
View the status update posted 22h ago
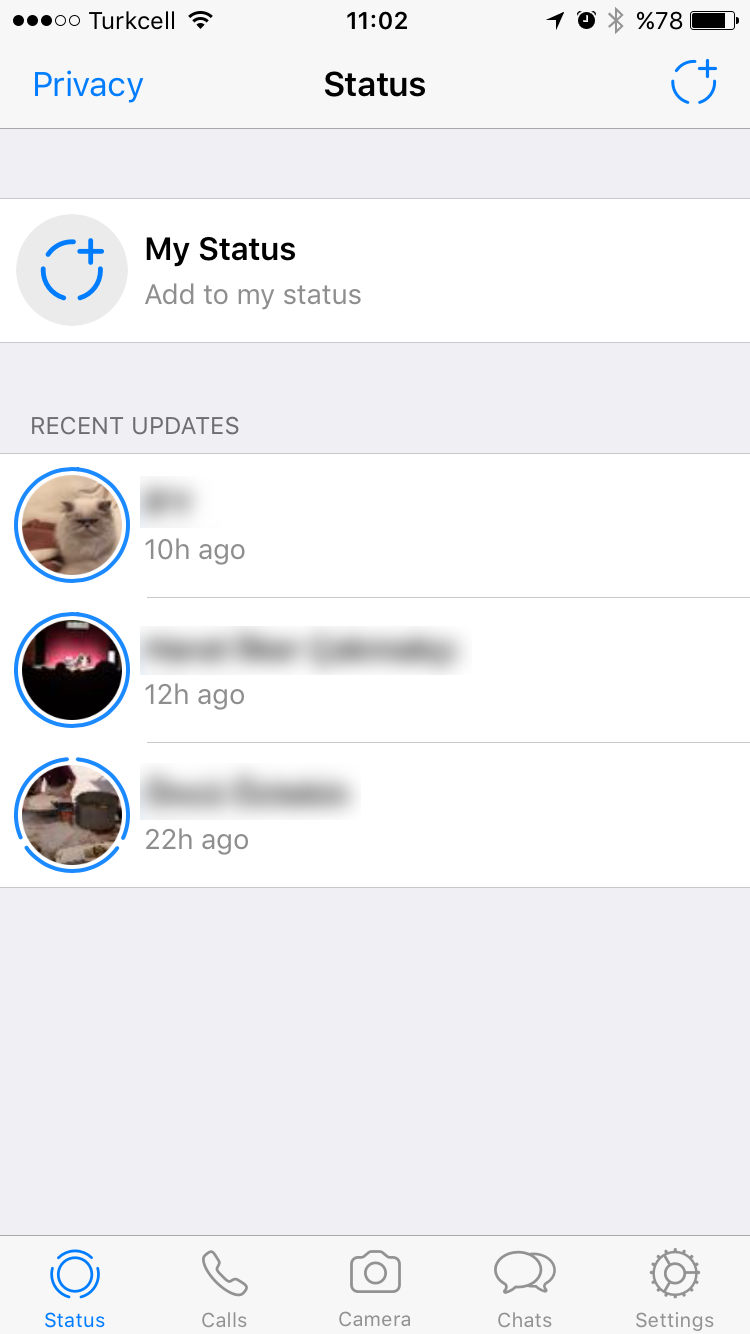pyautogui.click(x=375, y=815)
